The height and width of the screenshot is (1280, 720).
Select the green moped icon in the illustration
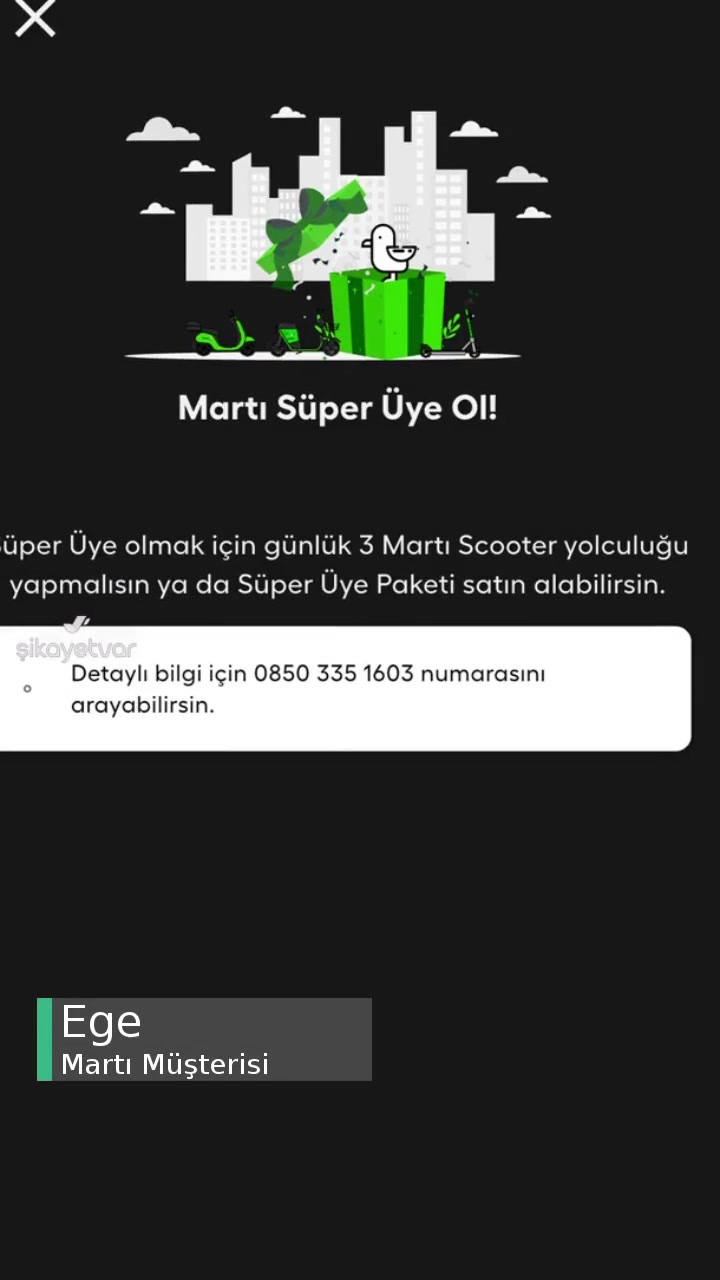[222, 335]
